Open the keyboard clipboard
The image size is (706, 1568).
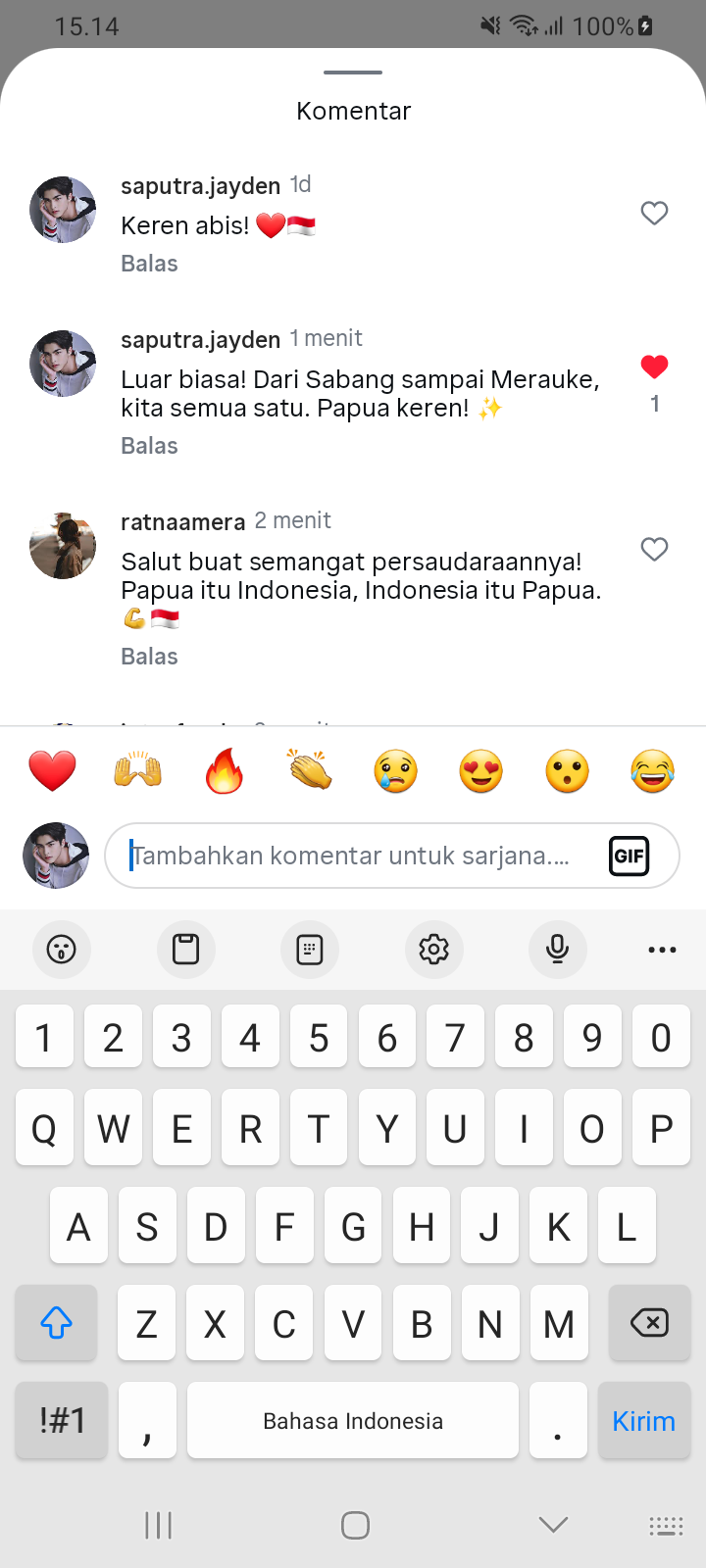185,949
